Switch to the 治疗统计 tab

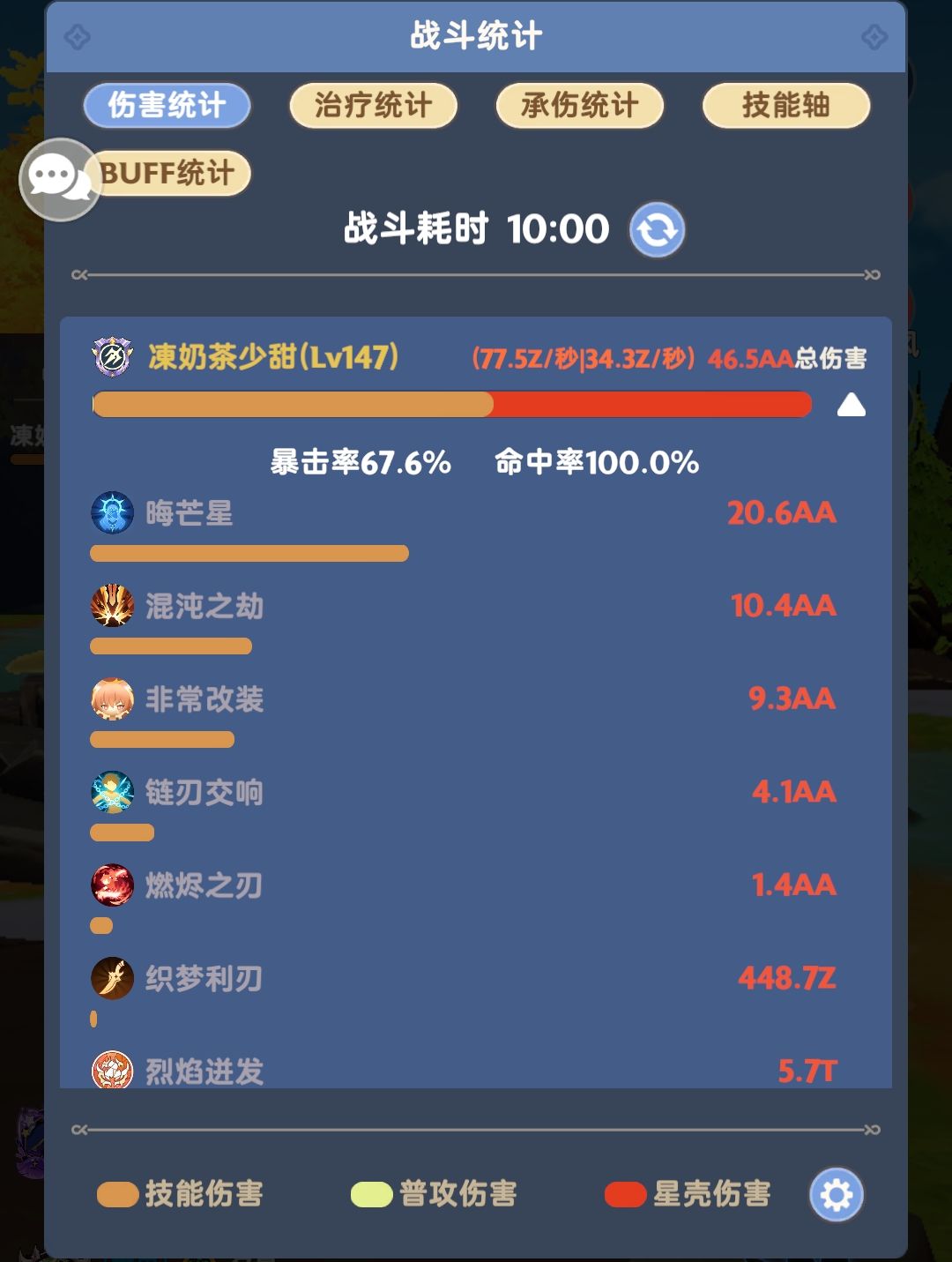(372, 105)
